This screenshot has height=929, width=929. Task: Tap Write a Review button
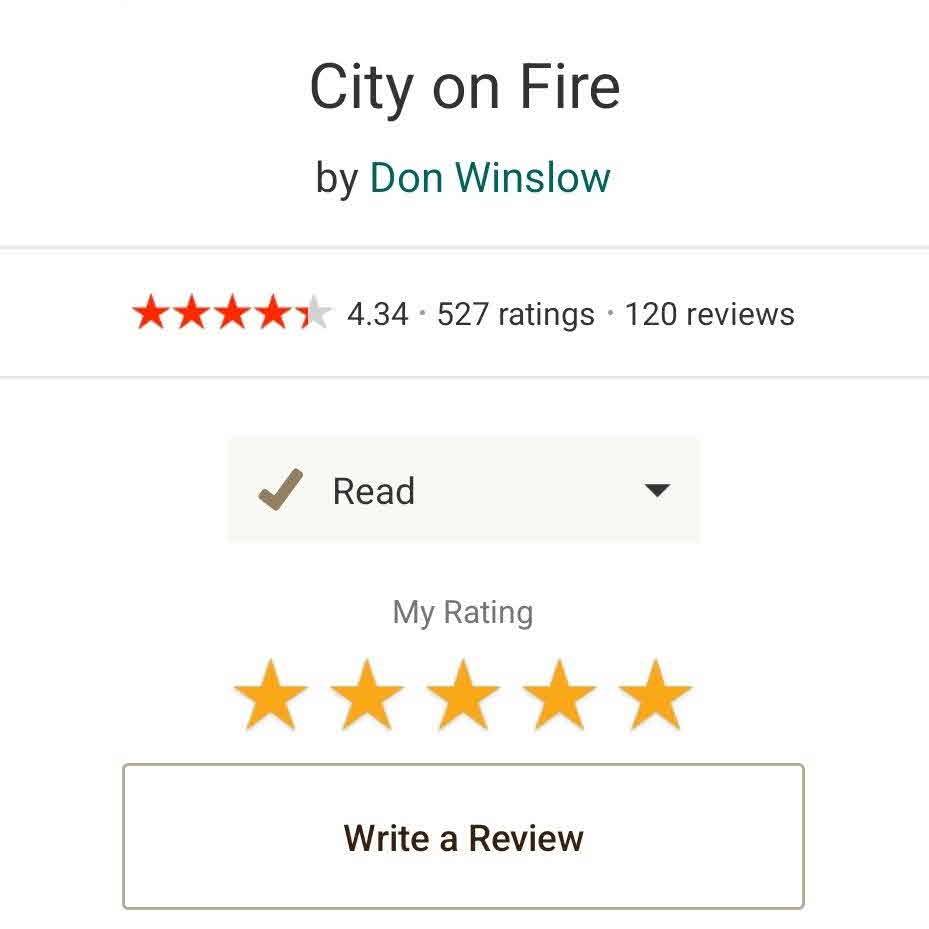pos(463,837)
